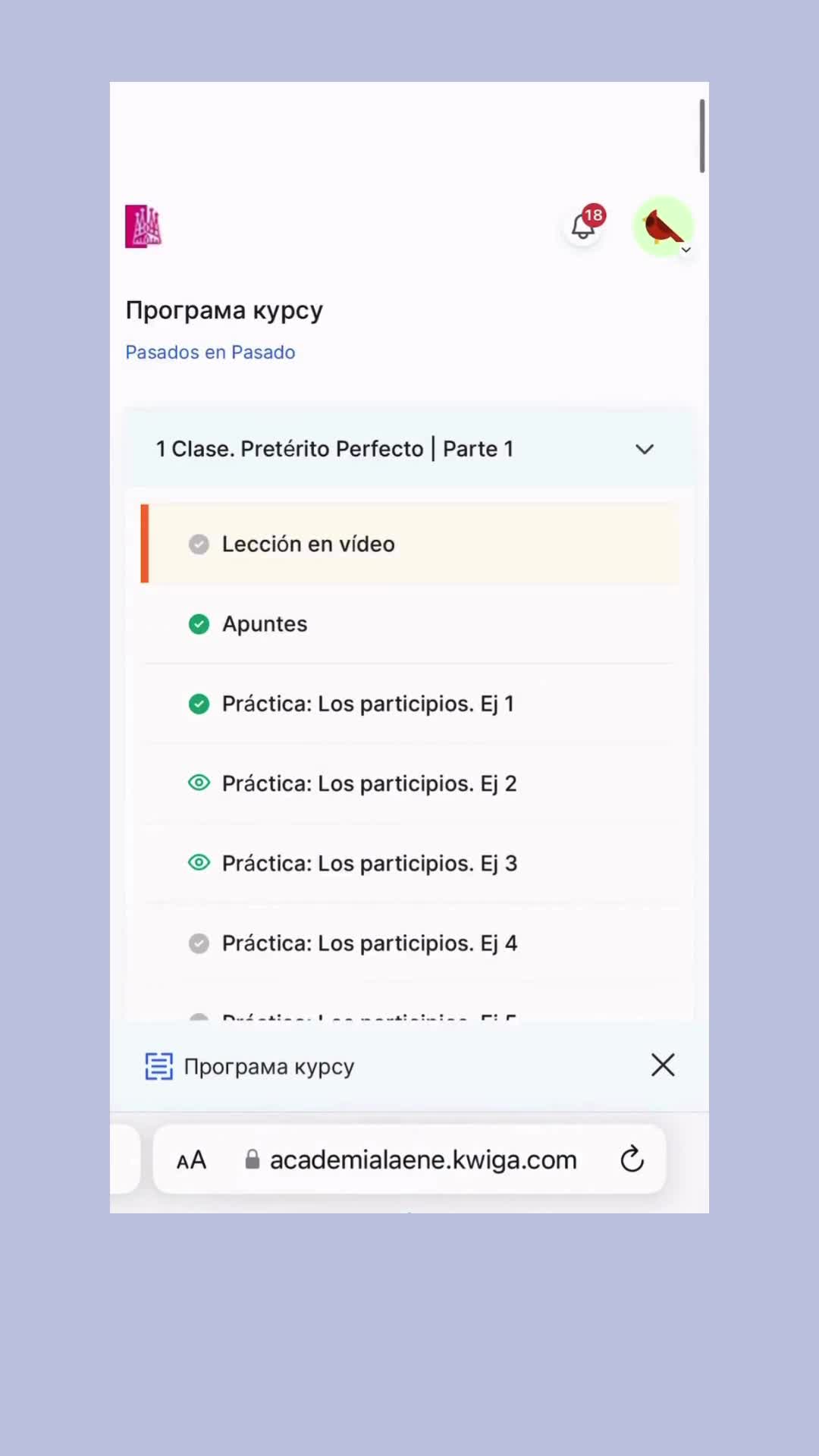This screenshot has height=1456, width=819.
Task: Reload the page in Safari
Action: (x=632, y=1159)
